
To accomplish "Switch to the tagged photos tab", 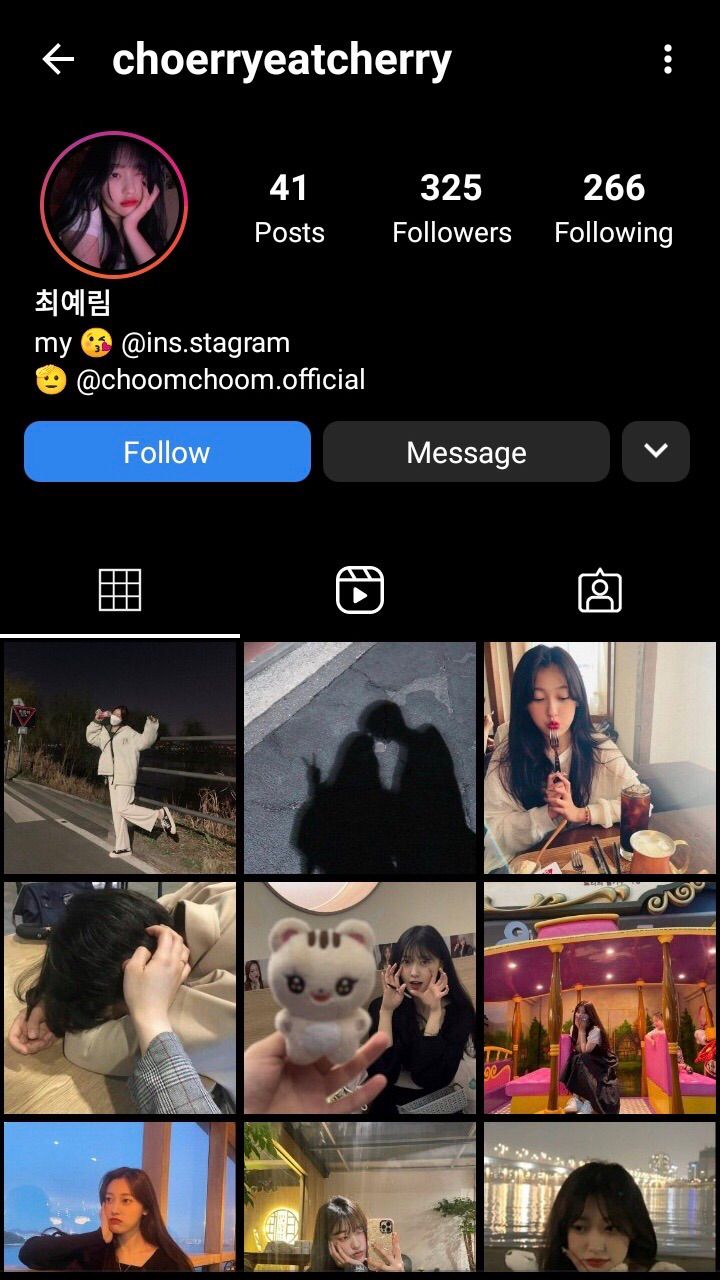I will pos(600,590).
